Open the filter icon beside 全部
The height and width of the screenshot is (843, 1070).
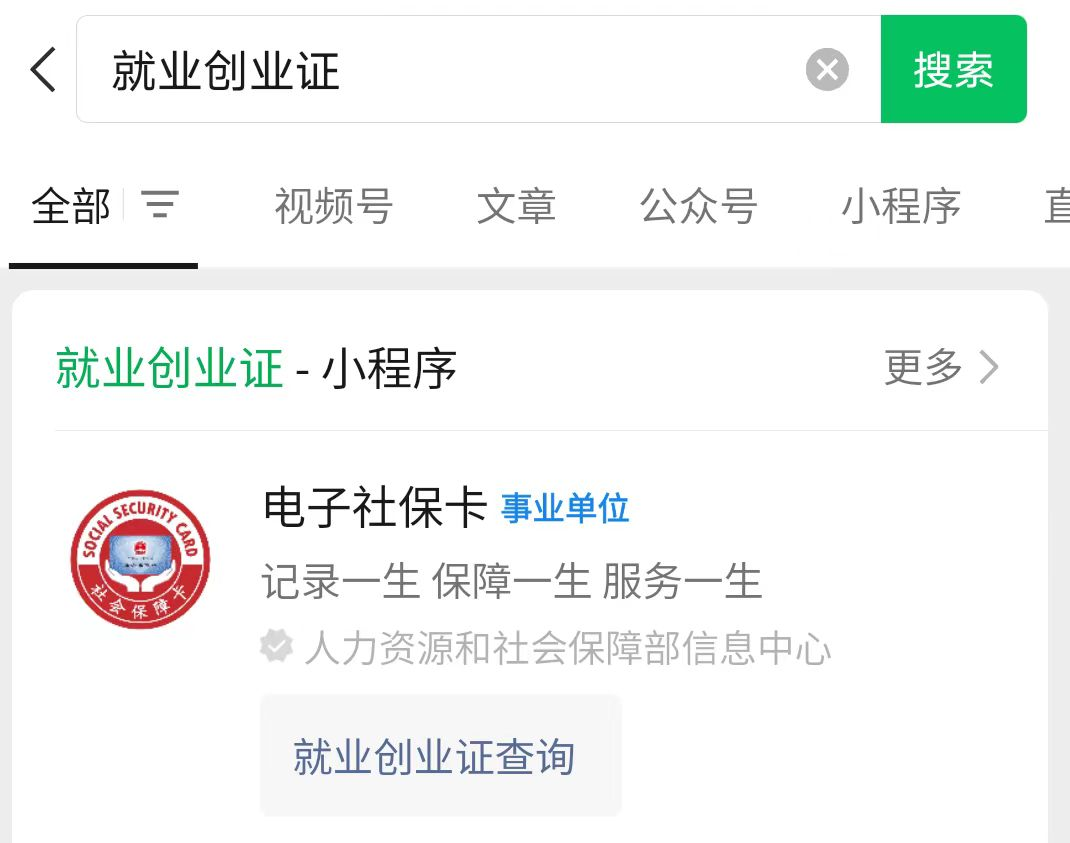(x=160, y=206)
